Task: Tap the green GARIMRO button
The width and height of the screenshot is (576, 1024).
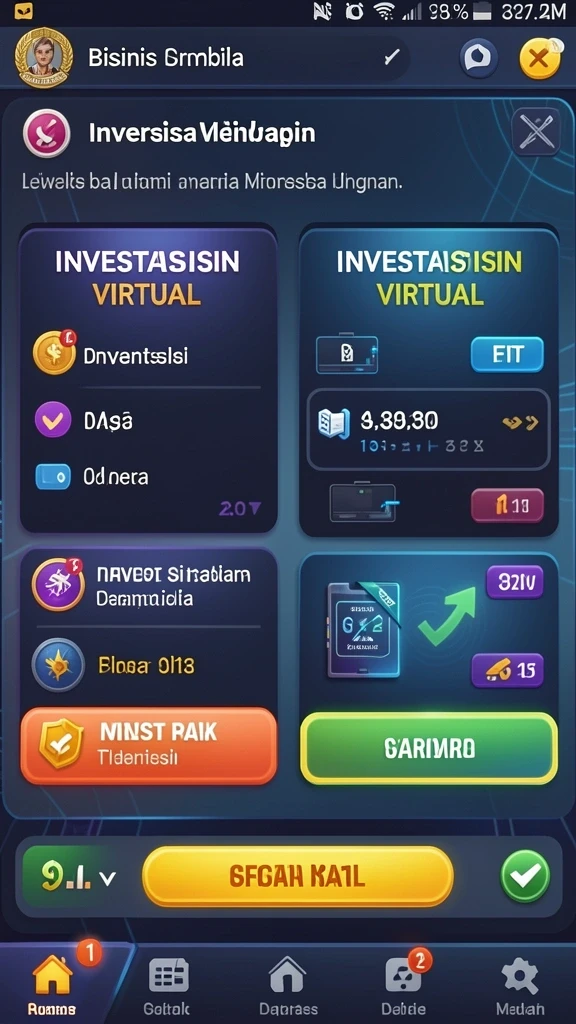Action: (428, 748)
